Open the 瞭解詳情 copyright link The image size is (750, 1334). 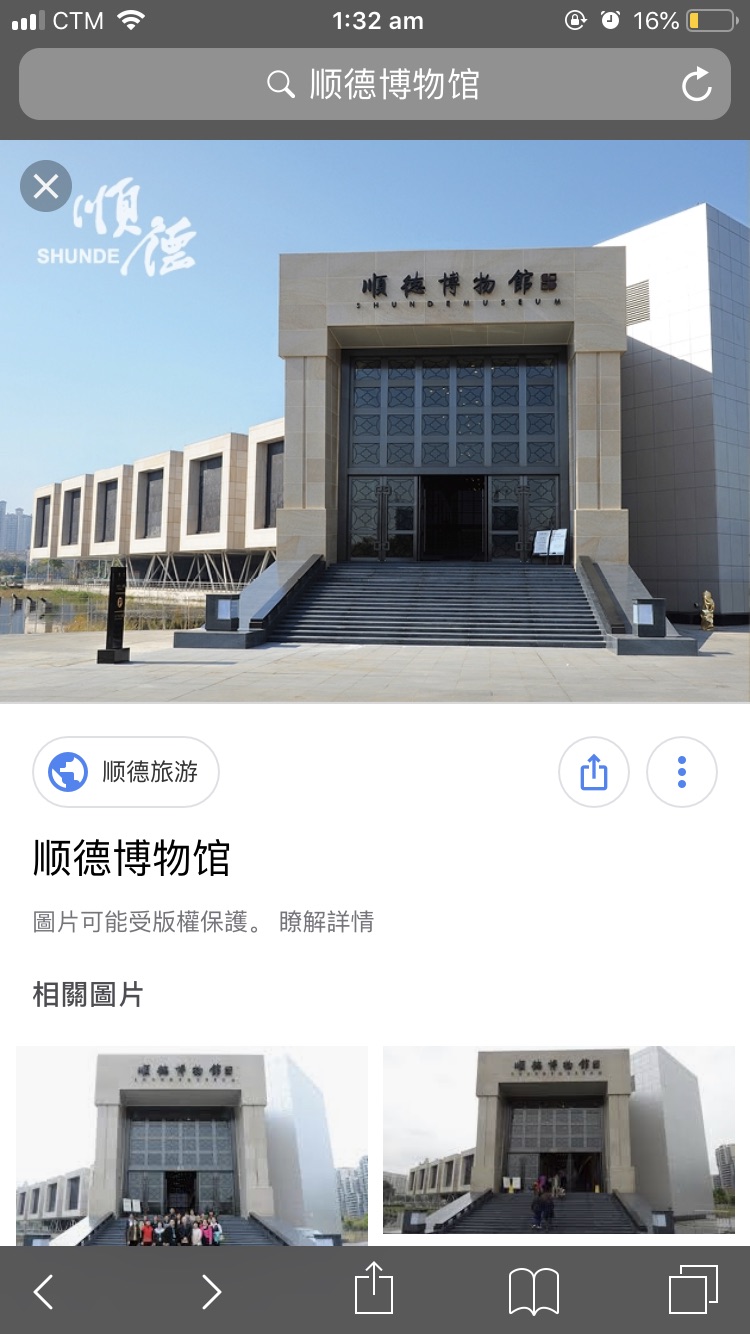tap(327, 921)
